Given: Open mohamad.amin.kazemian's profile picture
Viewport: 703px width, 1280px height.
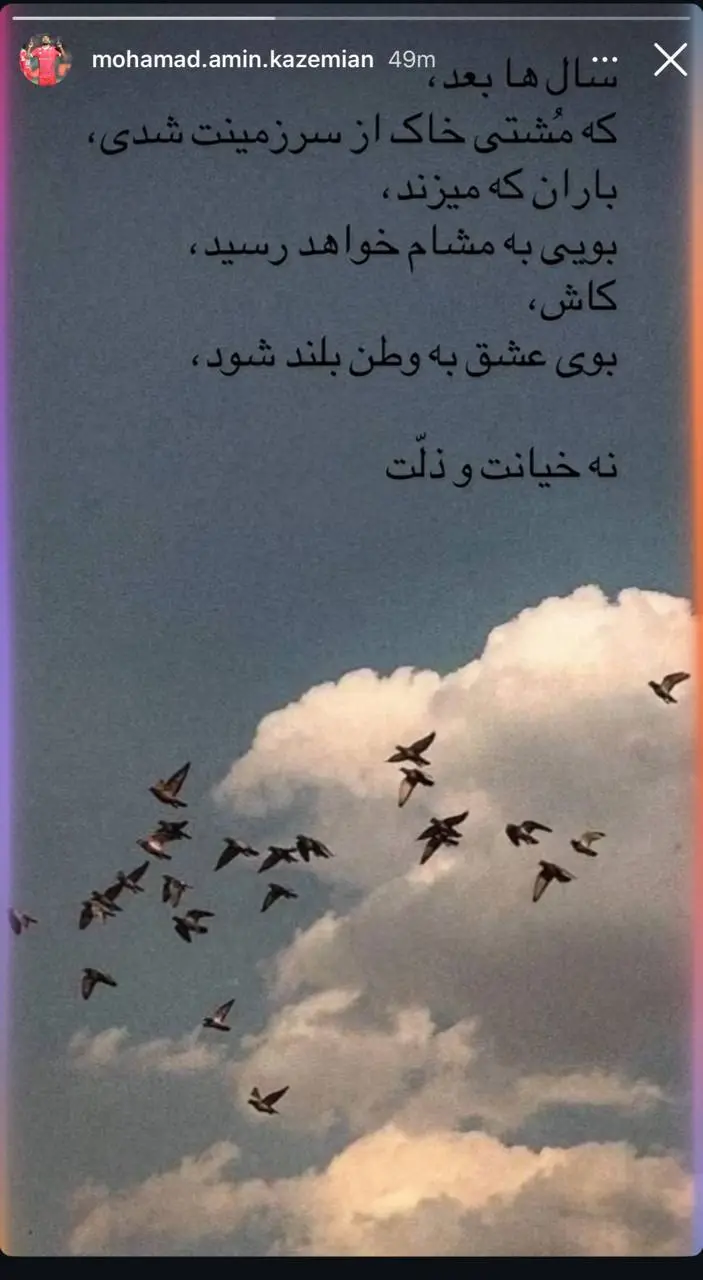Looking at the screenshot, I should (45, 60).
